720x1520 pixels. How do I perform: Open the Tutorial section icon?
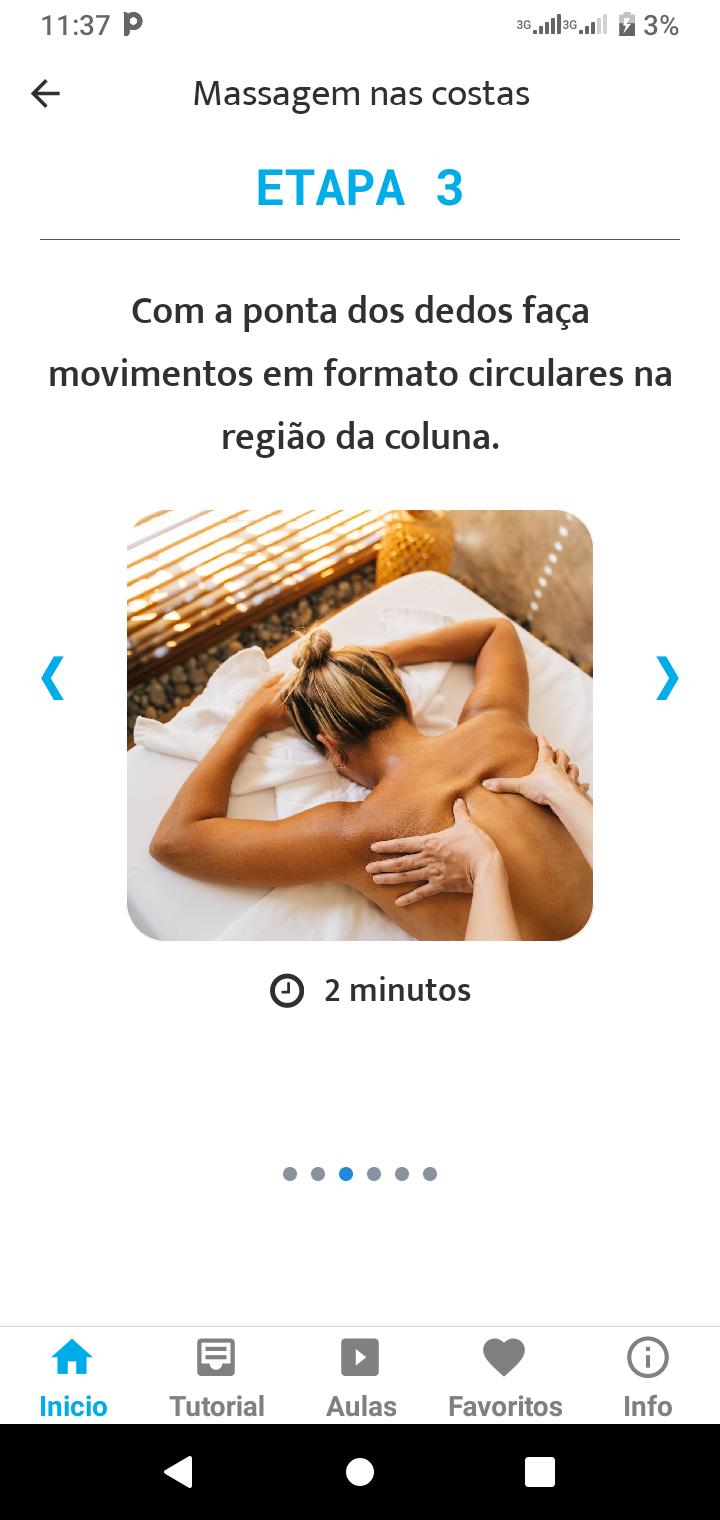[x=216, y=1358]
